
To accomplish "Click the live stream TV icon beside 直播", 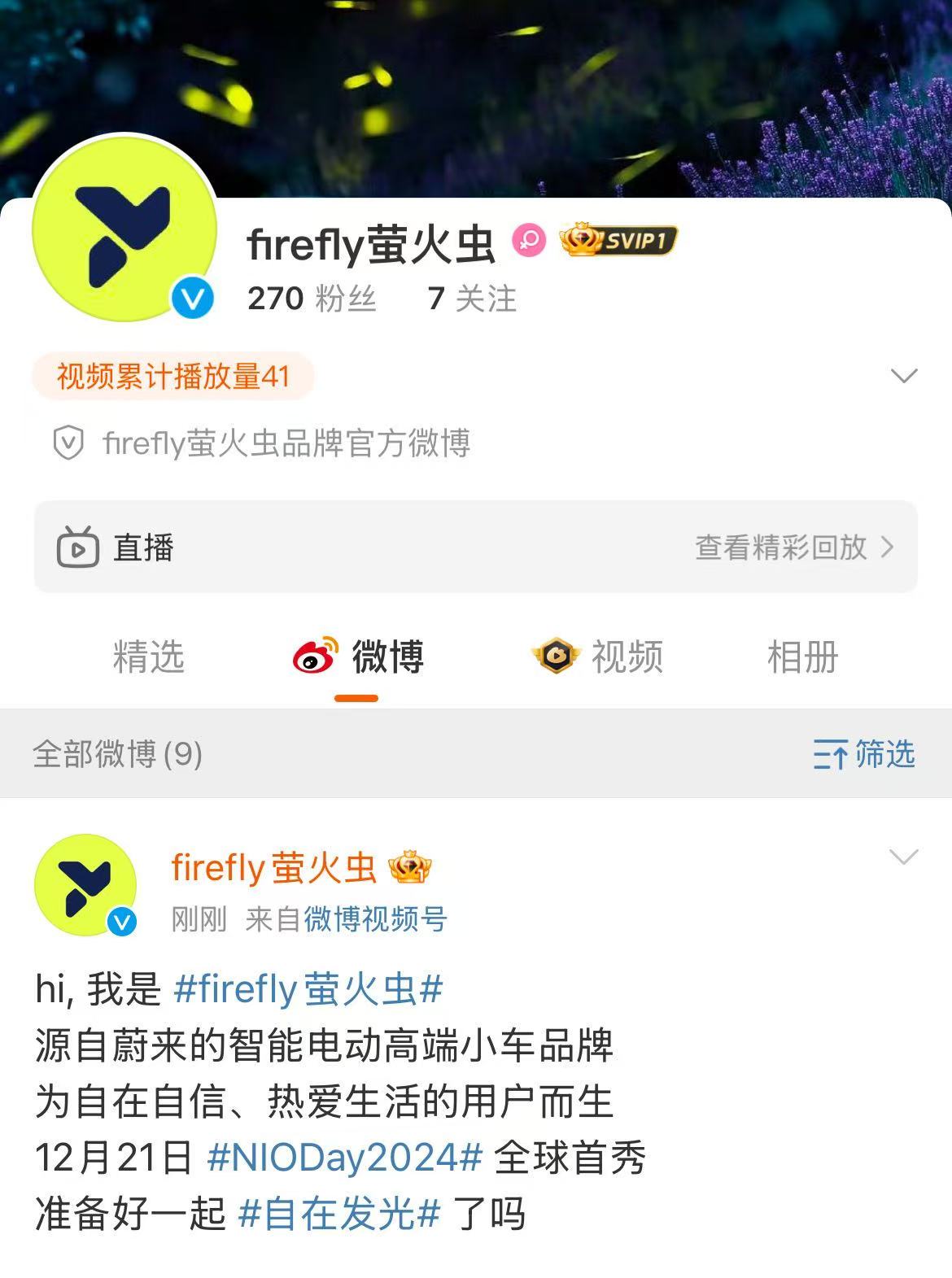I will [x=77, y=550].
